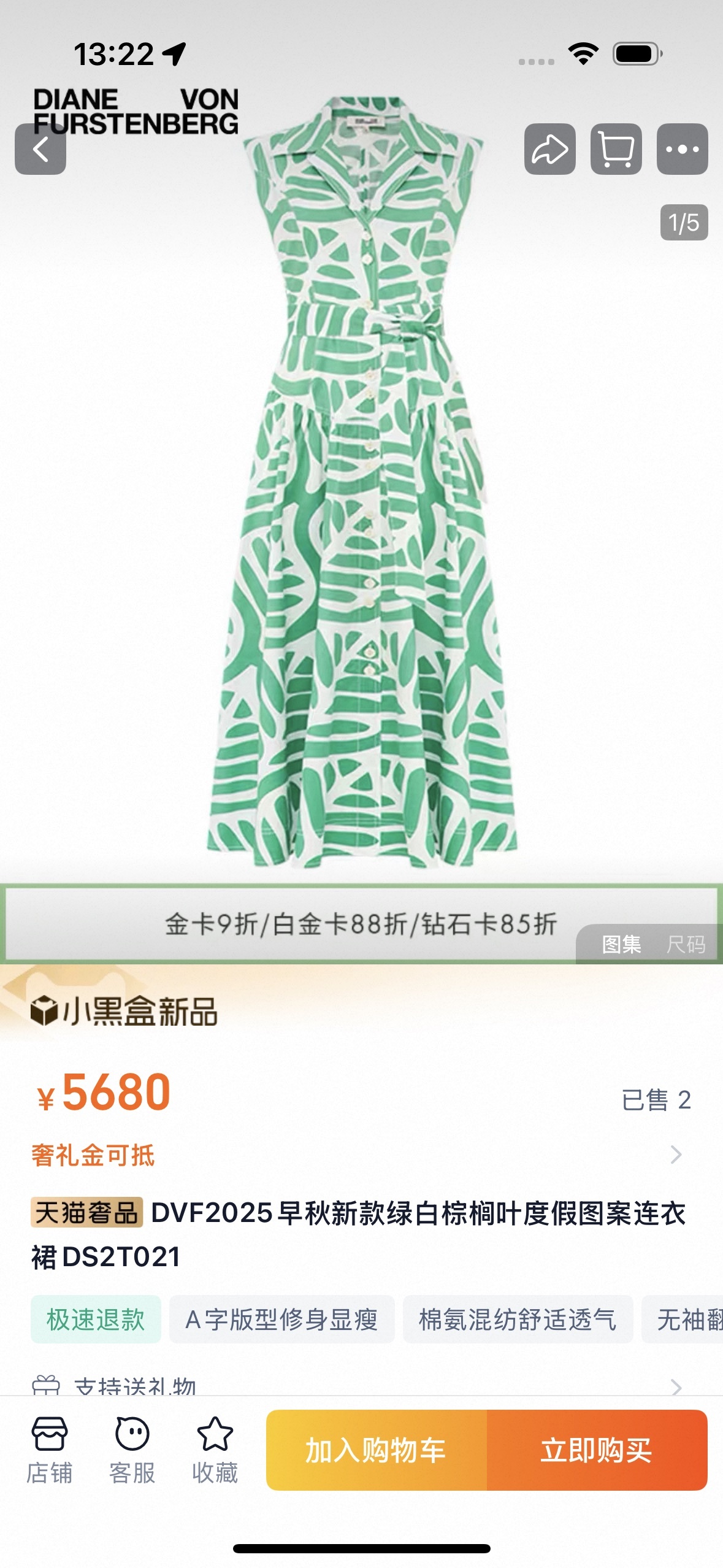Tap 加入购物车 to add to cart

(376, 1450)
